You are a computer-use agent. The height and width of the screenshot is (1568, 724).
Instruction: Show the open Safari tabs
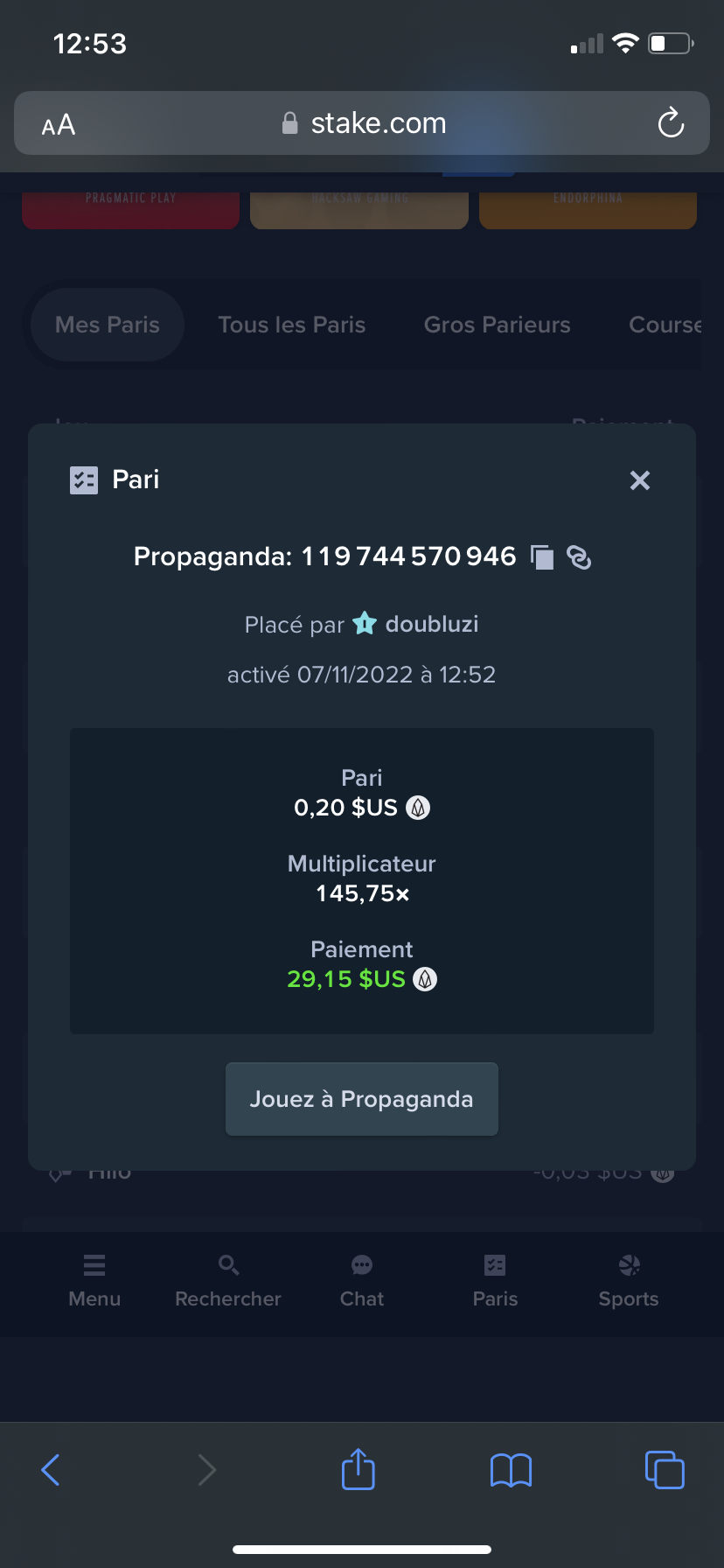pos(665,1469)
